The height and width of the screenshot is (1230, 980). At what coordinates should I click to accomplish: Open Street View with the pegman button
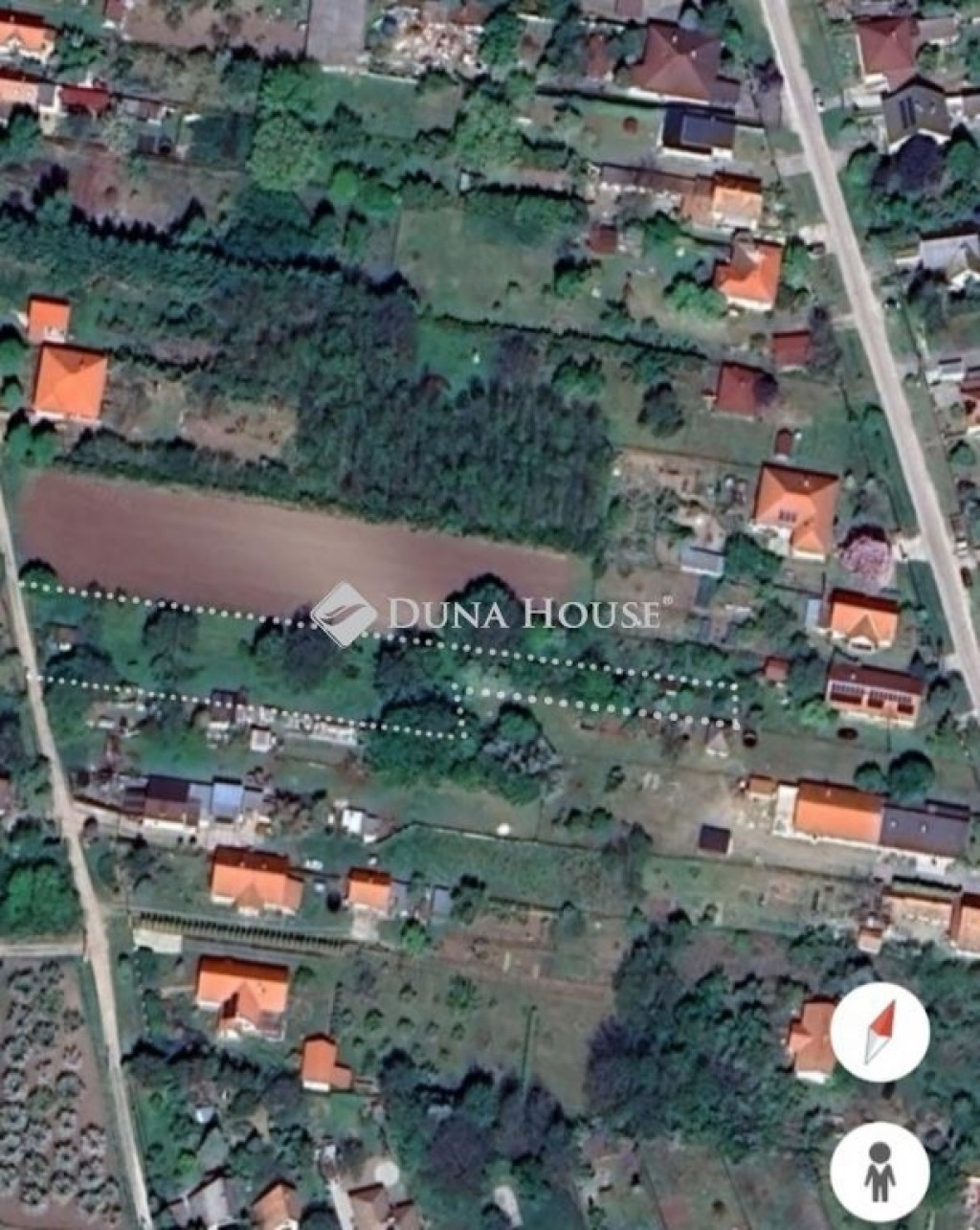click(880, 1171)
